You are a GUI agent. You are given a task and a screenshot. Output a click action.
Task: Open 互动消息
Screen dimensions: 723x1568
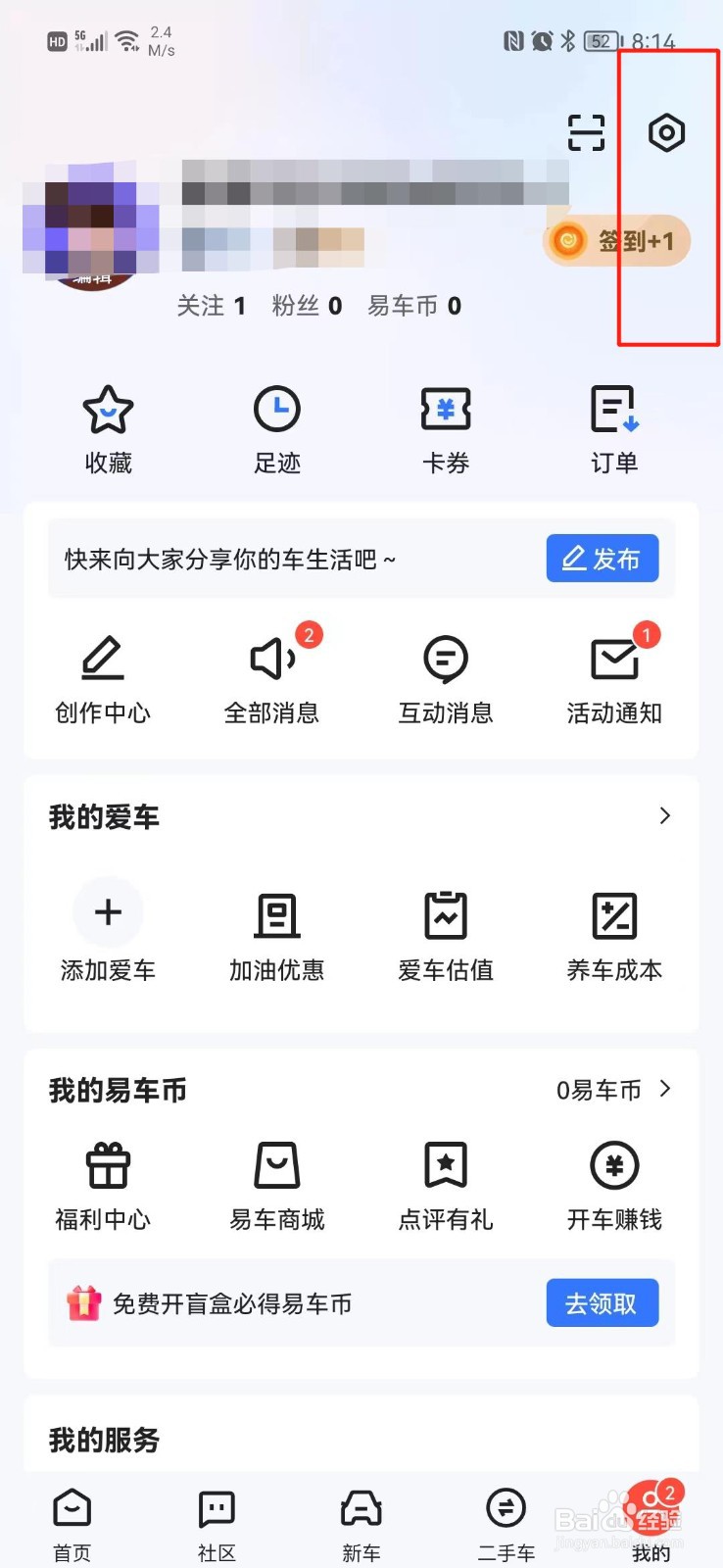(x=446, y=678)
